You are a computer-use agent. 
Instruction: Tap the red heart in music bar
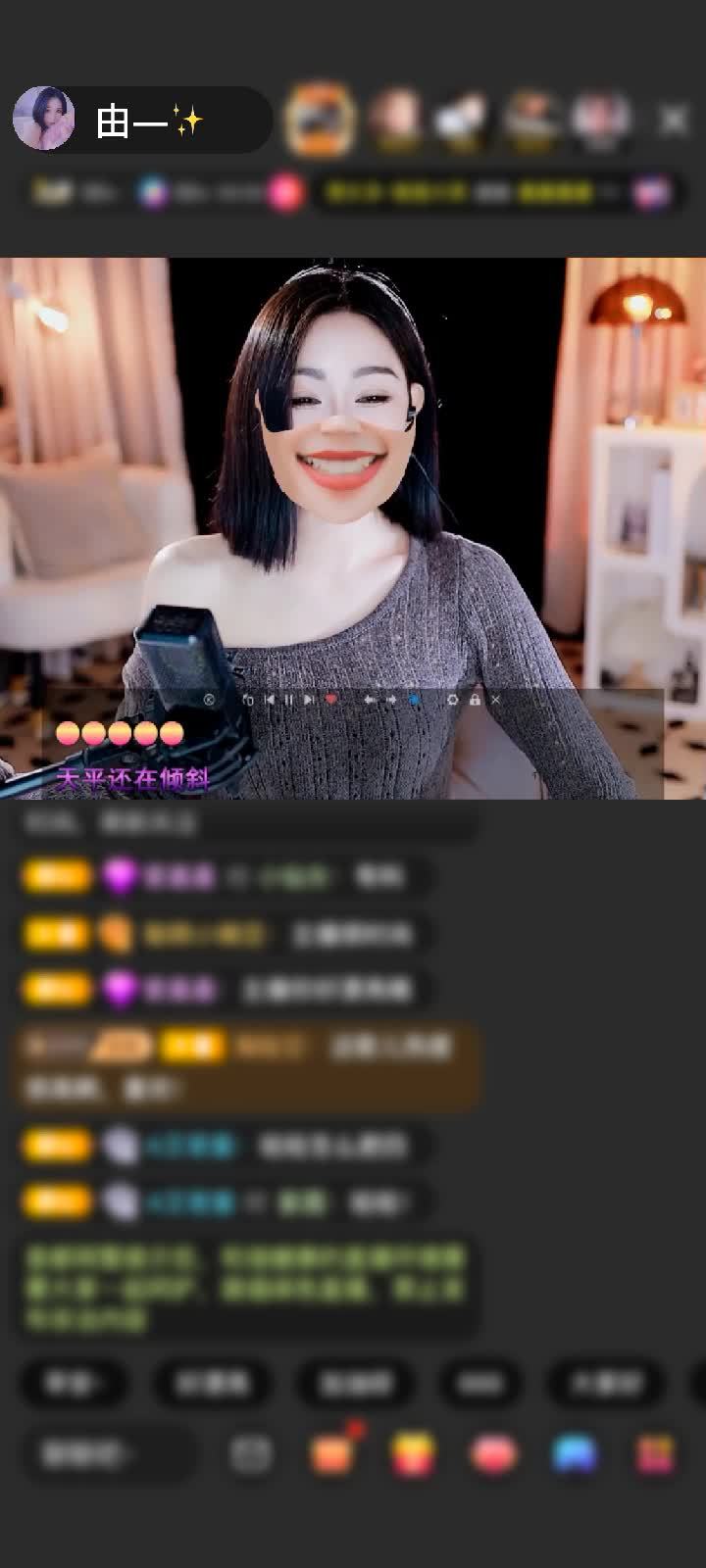(331, 700)
